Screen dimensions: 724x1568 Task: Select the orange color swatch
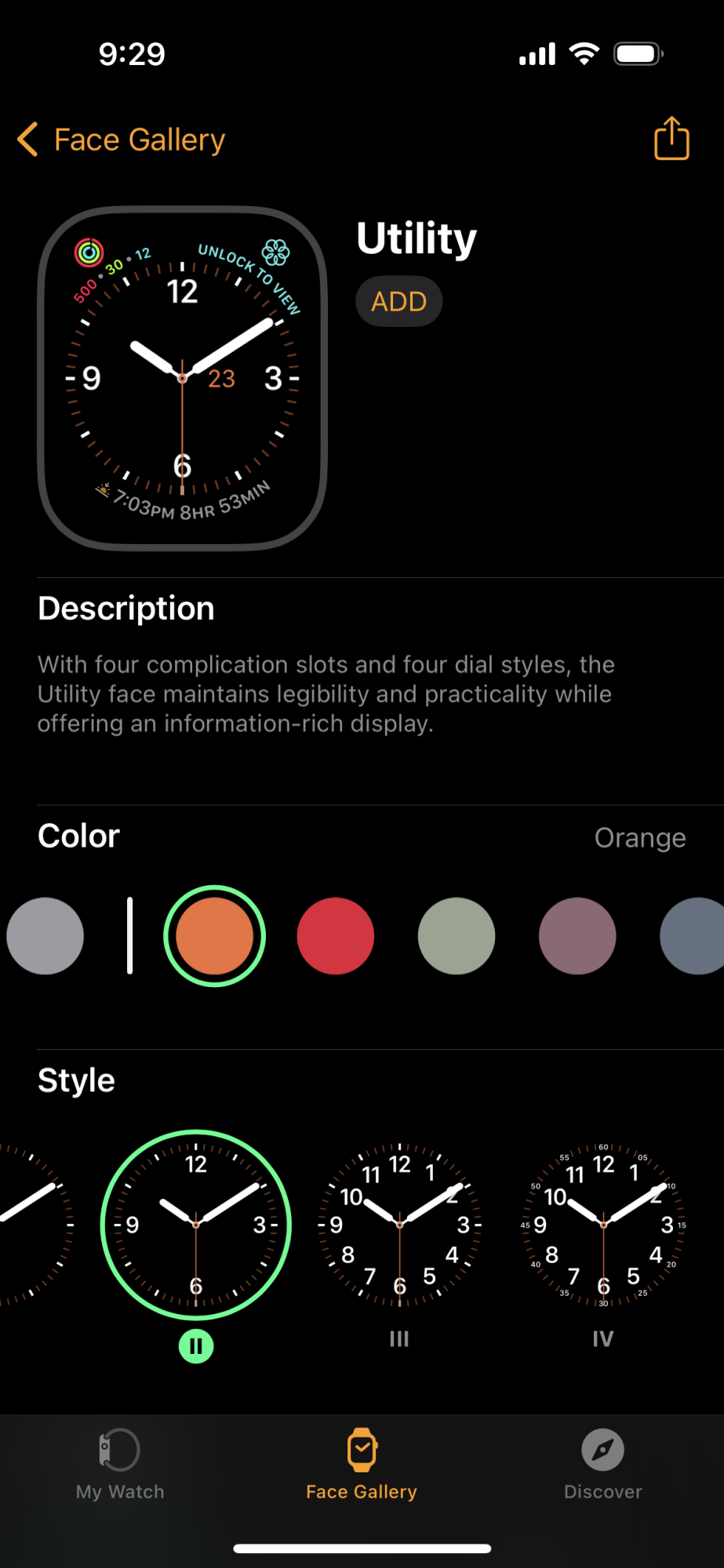pos(215,936)
